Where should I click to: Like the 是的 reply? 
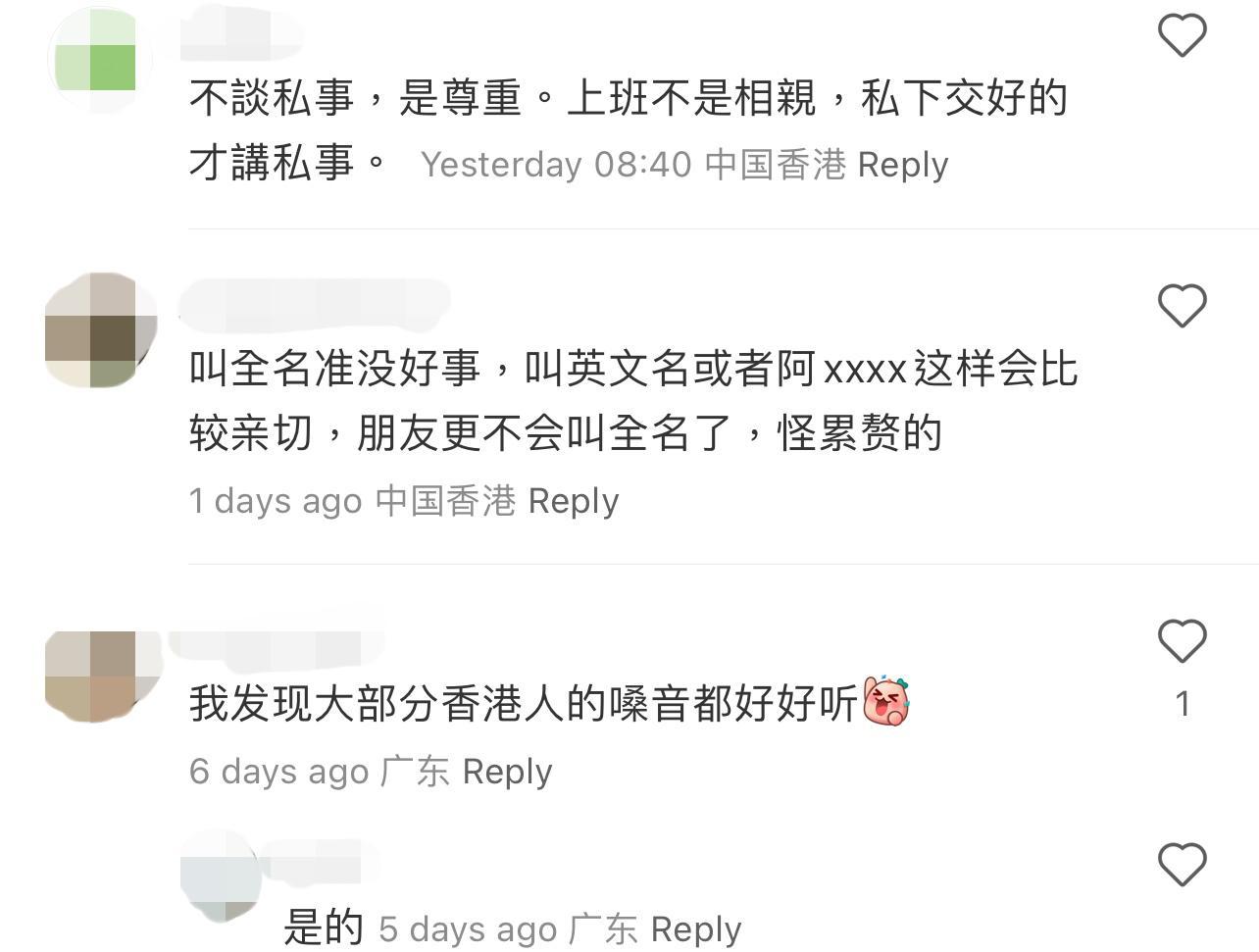click(x=1182, y=865)
